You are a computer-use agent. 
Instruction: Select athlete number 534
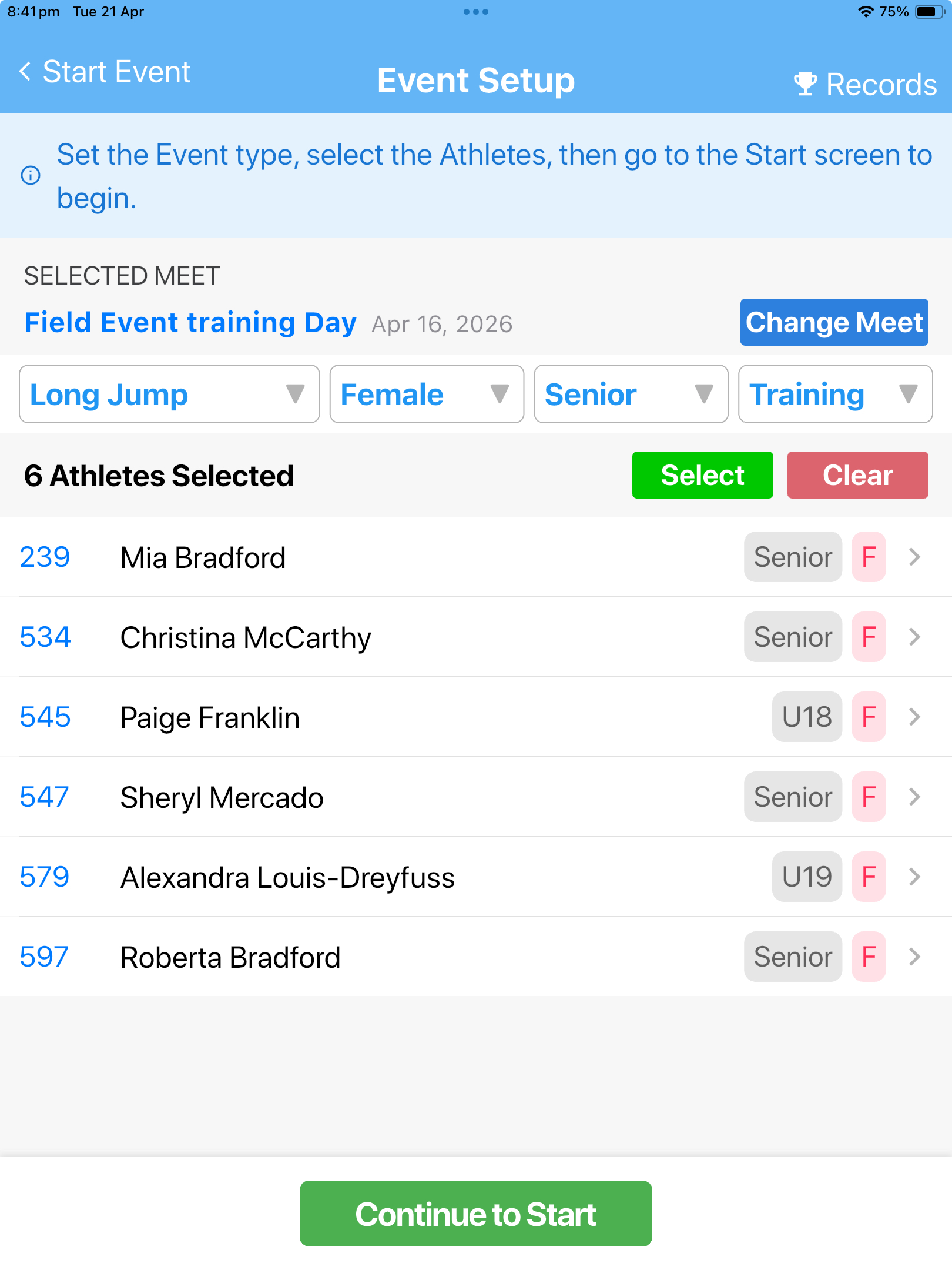pos(45,637)
